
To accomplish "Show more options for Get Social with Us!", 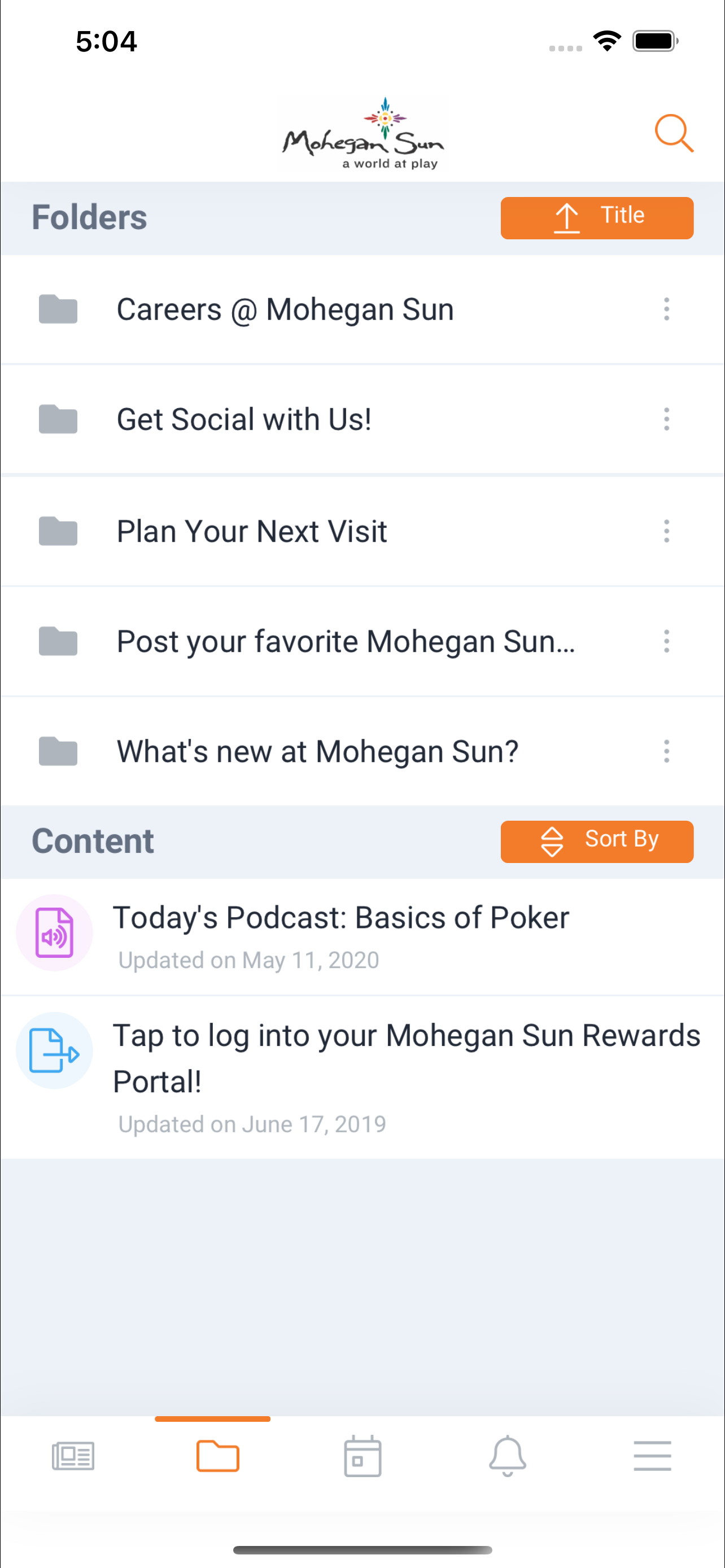I will click(x=667, y=419).
